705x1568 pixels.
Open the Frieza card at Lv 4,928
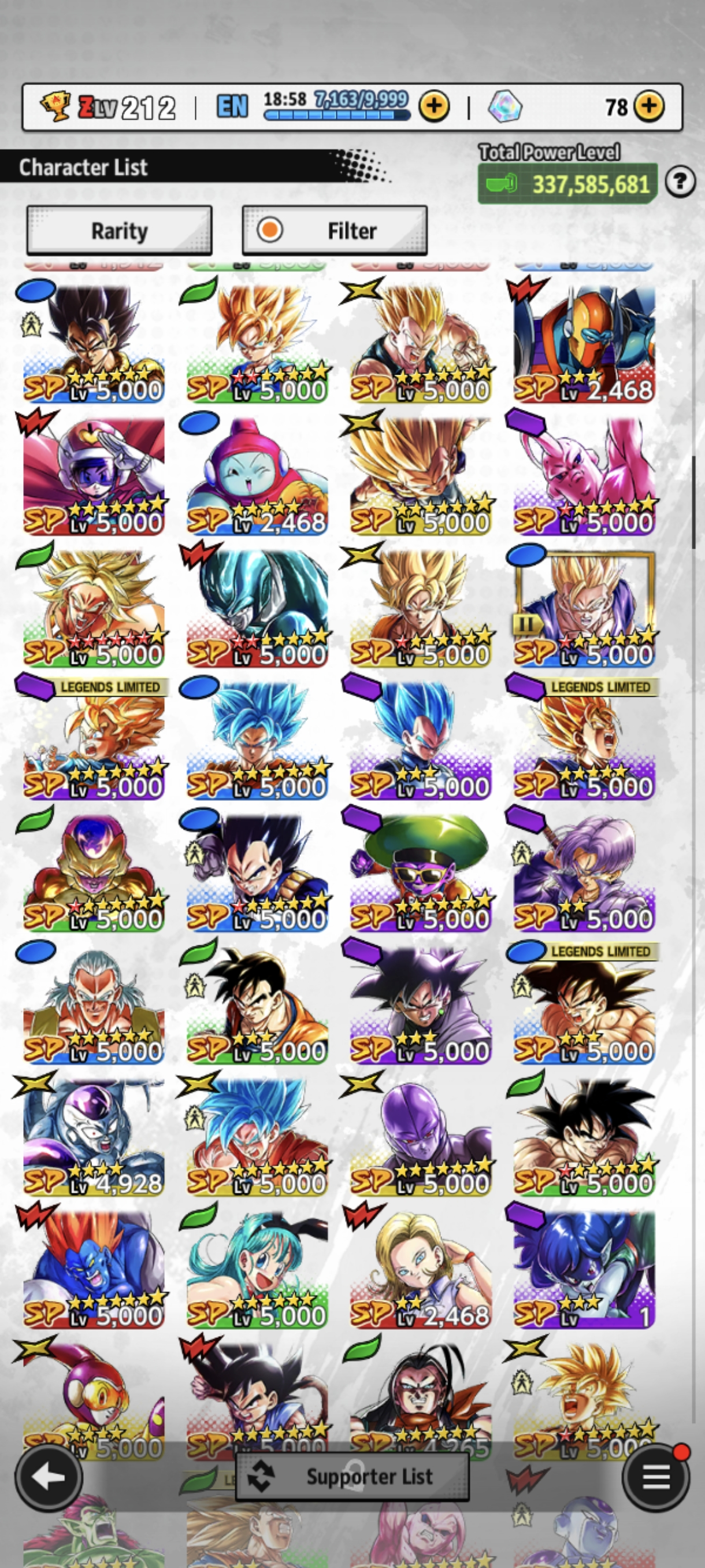tap(94, 1136)
